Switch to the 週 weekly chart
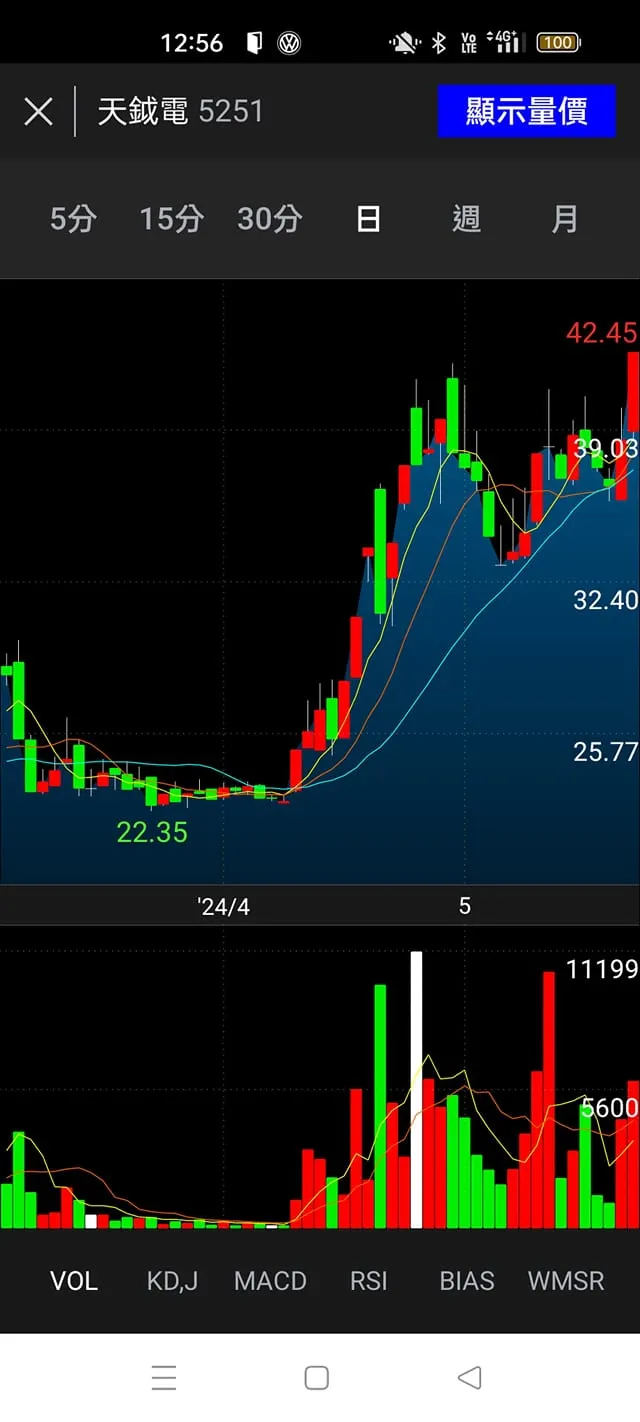 coord(466,219)
